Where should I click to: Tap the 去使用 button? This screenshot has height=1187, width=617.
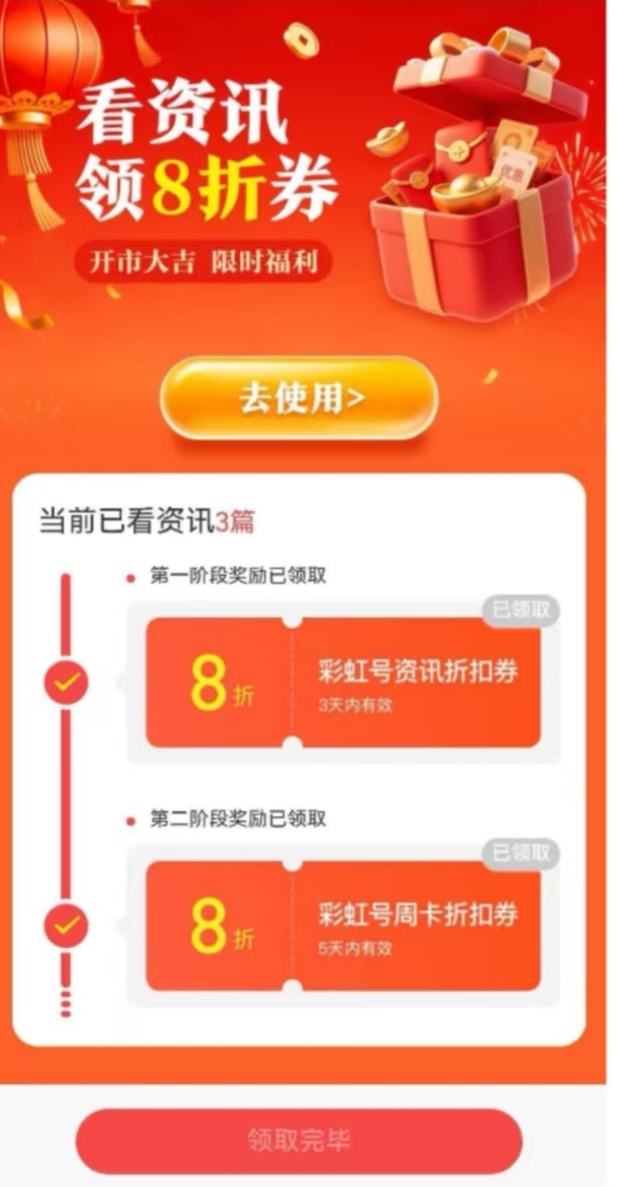click(299, 398)
